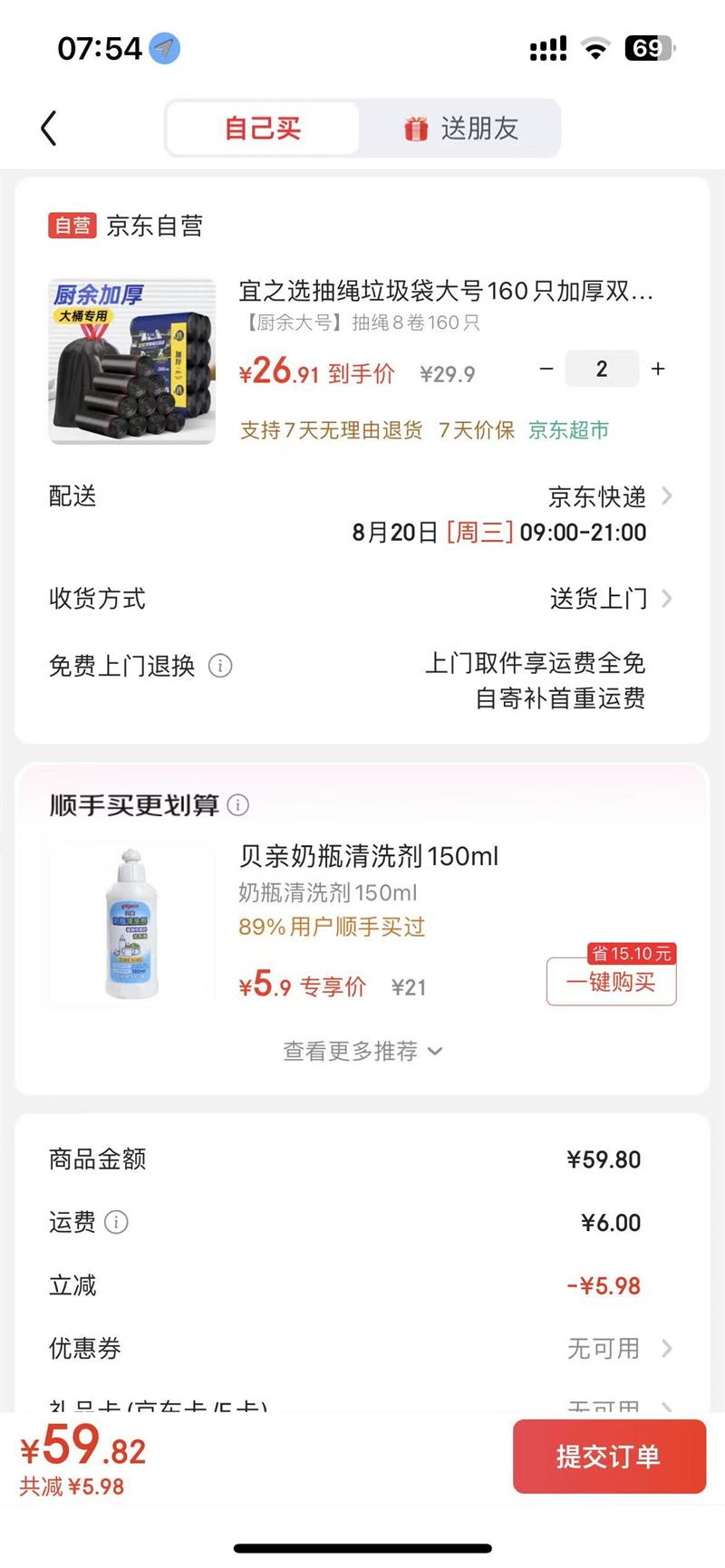Open the 宜之选 trash bag product image
Image resolution: width=725 pixels, height=1568 pixels.
pos(132,361)
